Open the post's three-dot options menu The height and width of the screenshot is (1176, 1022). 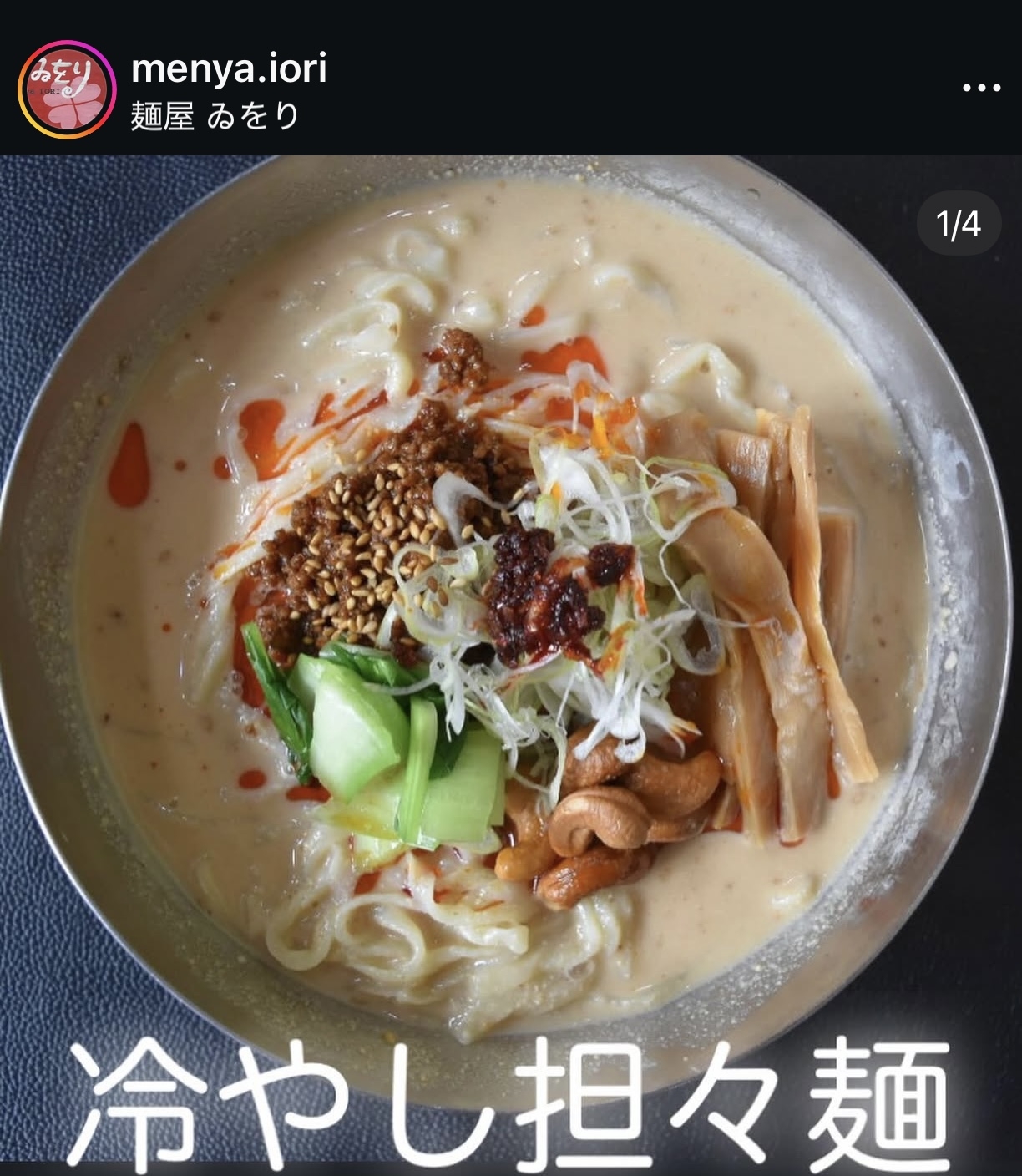(981, 89)
